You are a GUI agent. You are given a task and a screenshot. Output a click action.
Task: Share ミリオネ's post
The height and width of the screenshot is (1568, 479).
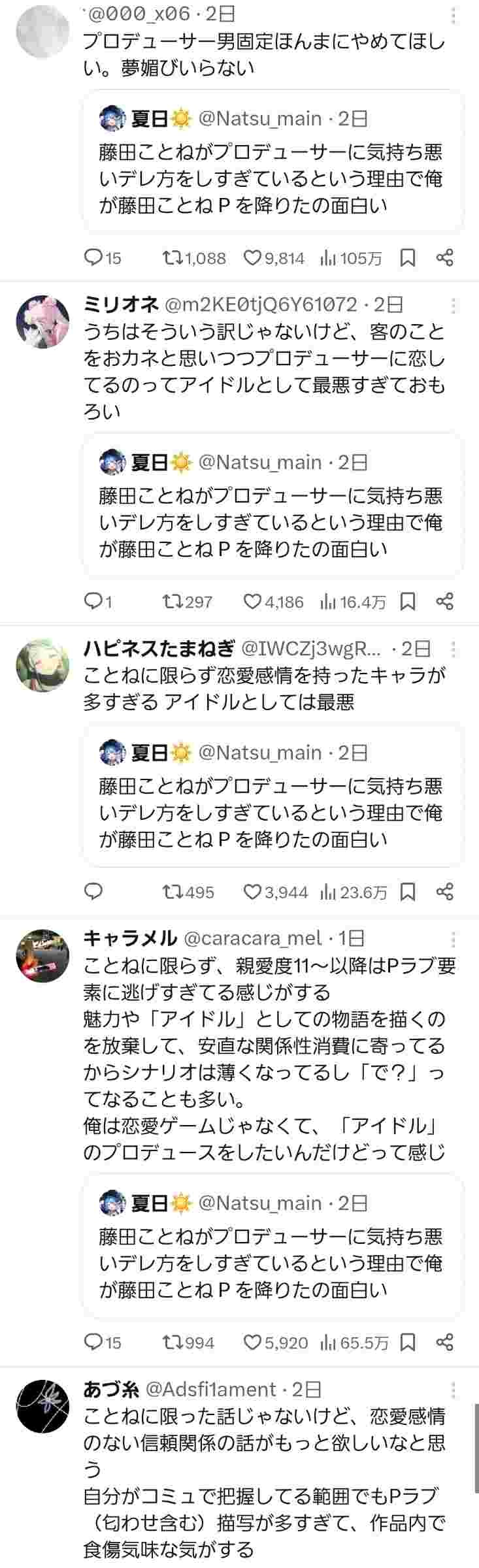pyautogui.click(x=445, y=601)
